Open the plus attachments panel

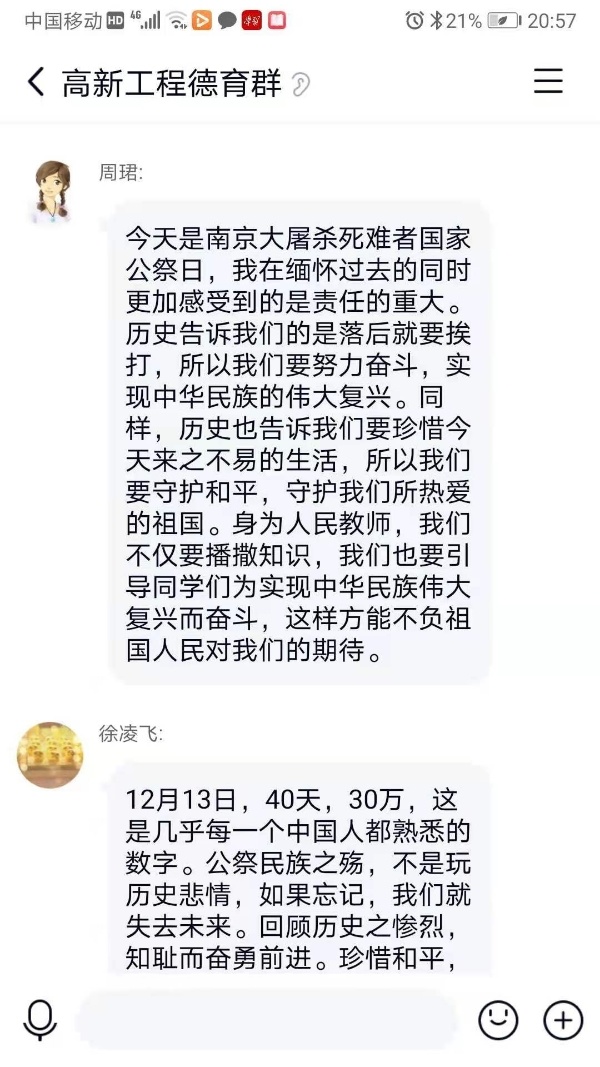tap(563, 1020)
